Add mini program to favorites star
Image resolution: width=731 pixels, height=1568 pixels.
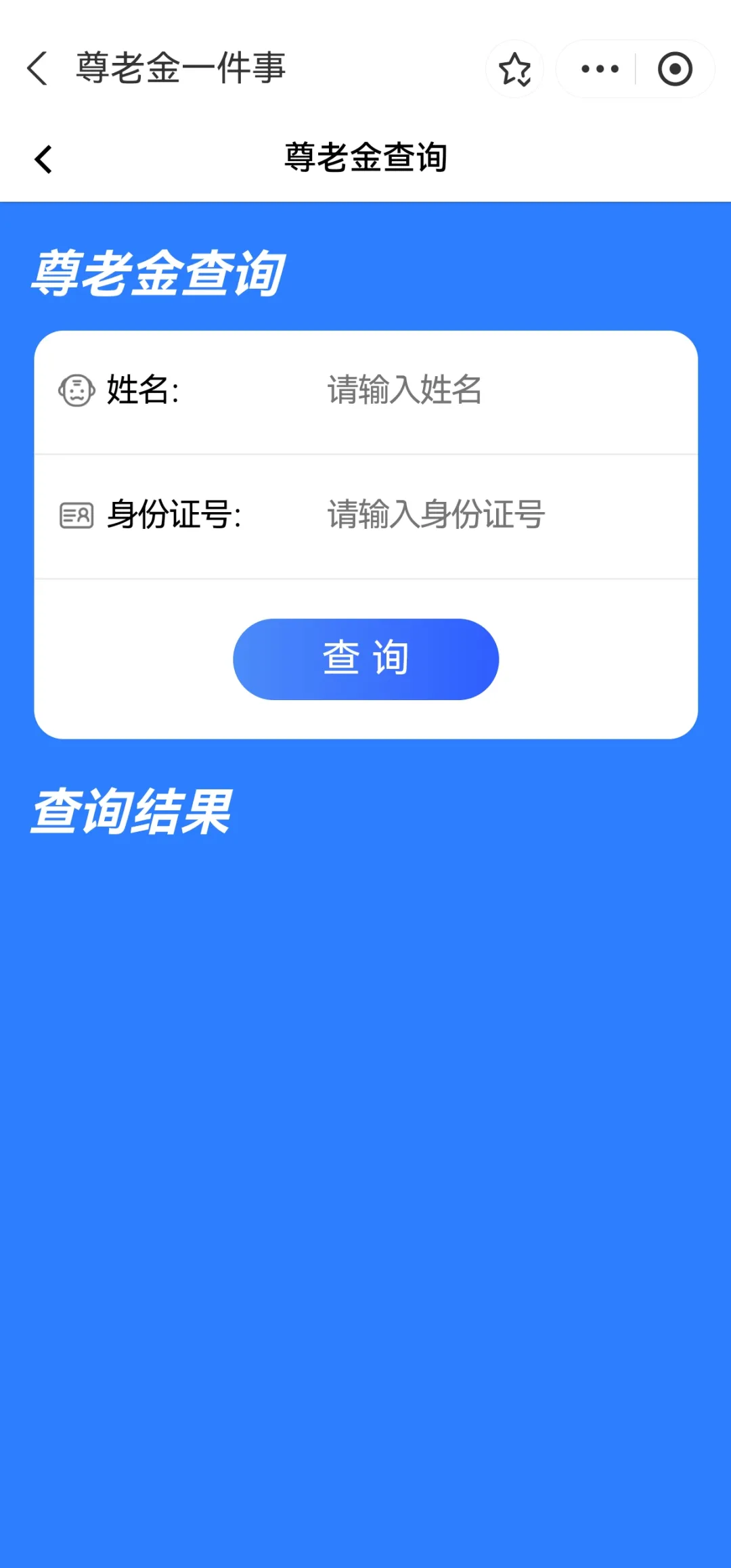pos(514,69)
